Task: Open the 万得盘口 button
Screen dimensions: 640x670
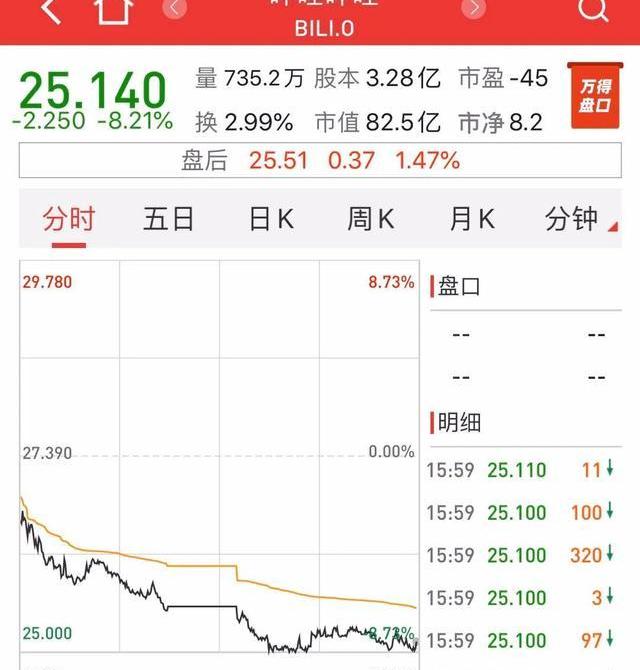Action: pos(595,96)
